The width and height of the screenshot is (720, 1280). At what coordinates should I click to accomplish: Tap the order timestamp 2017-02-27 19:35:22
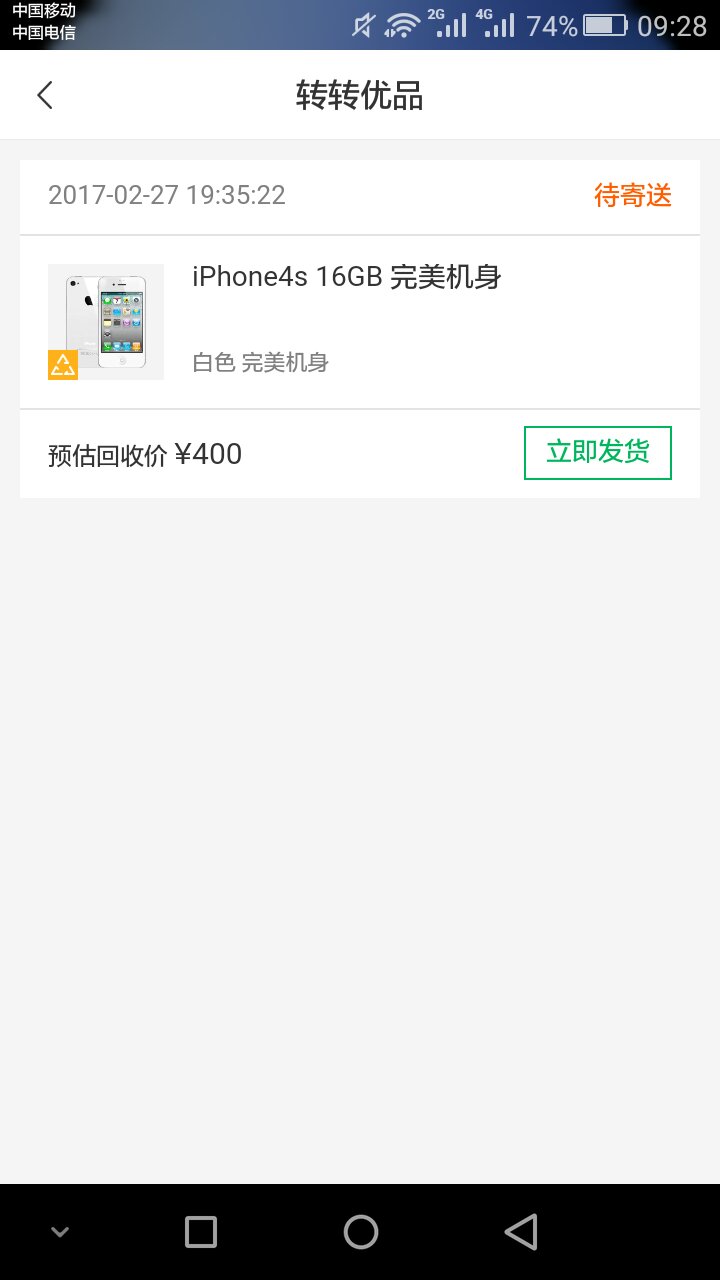pyautogui.click(x=167, y=196)
